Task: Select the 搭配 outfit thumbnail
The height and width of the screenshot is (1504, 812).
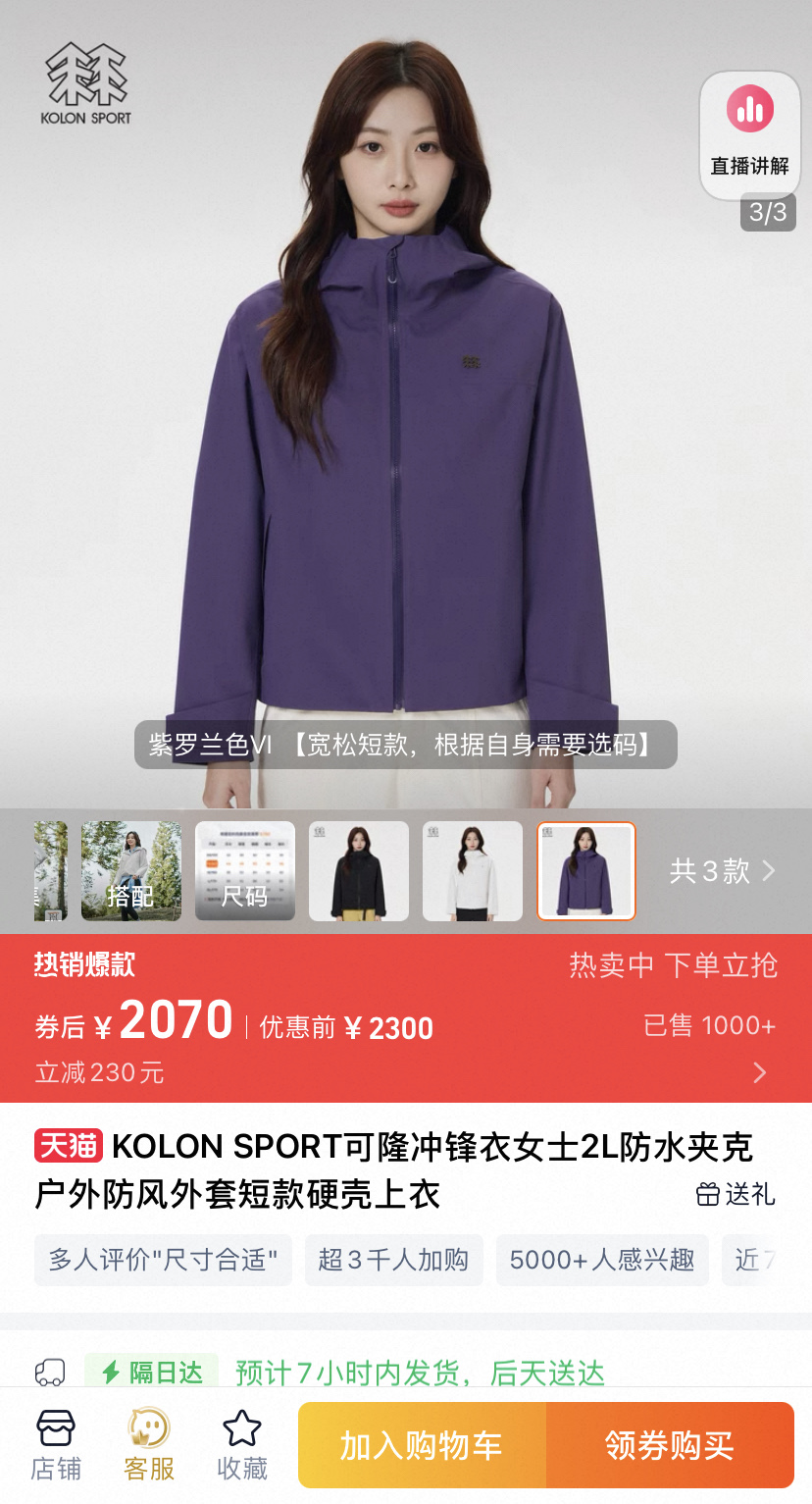Action: tap(130, 871)
